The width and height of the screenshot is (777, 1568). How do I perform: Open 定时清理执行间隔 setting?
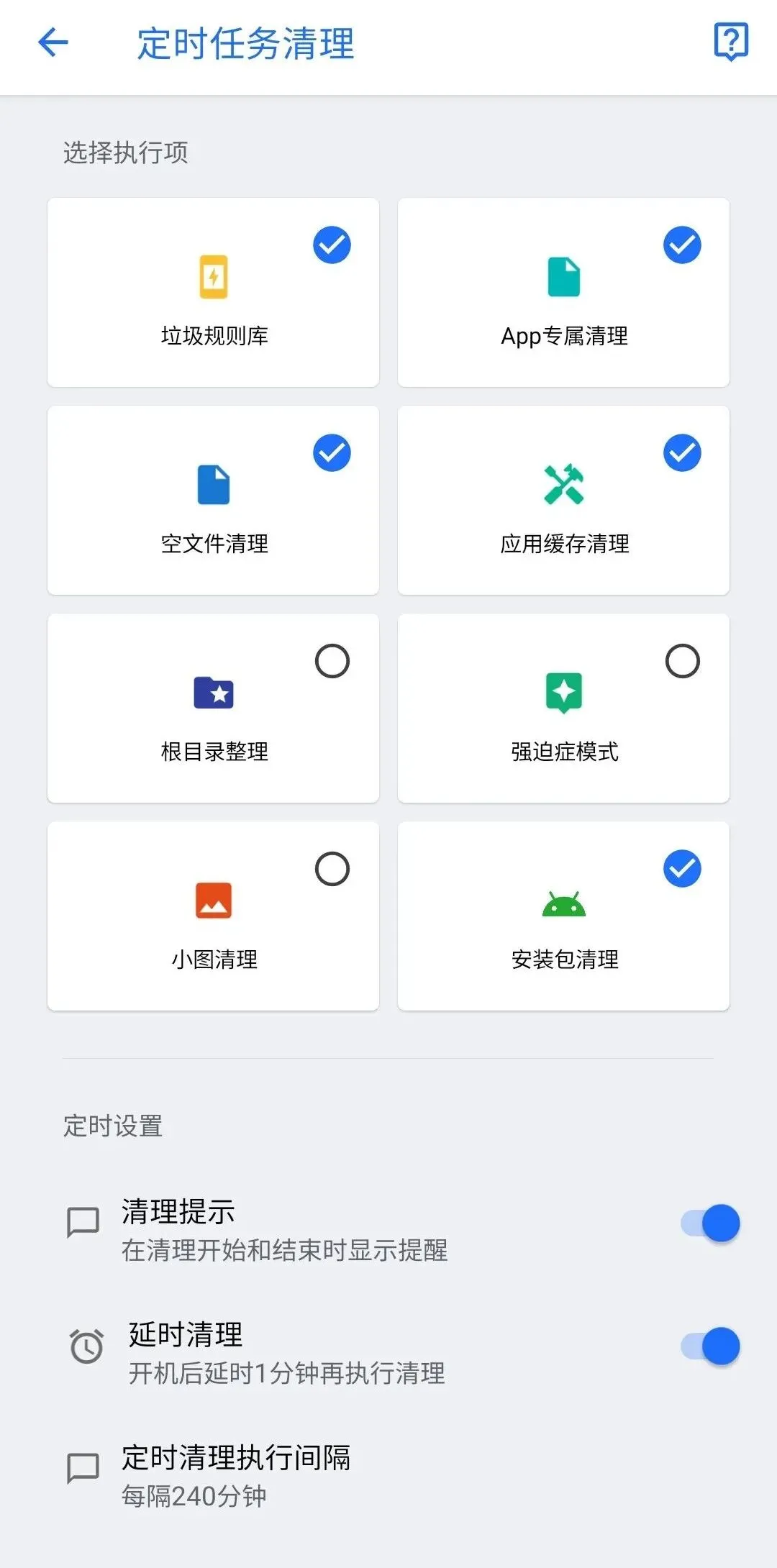(236, 1474)
